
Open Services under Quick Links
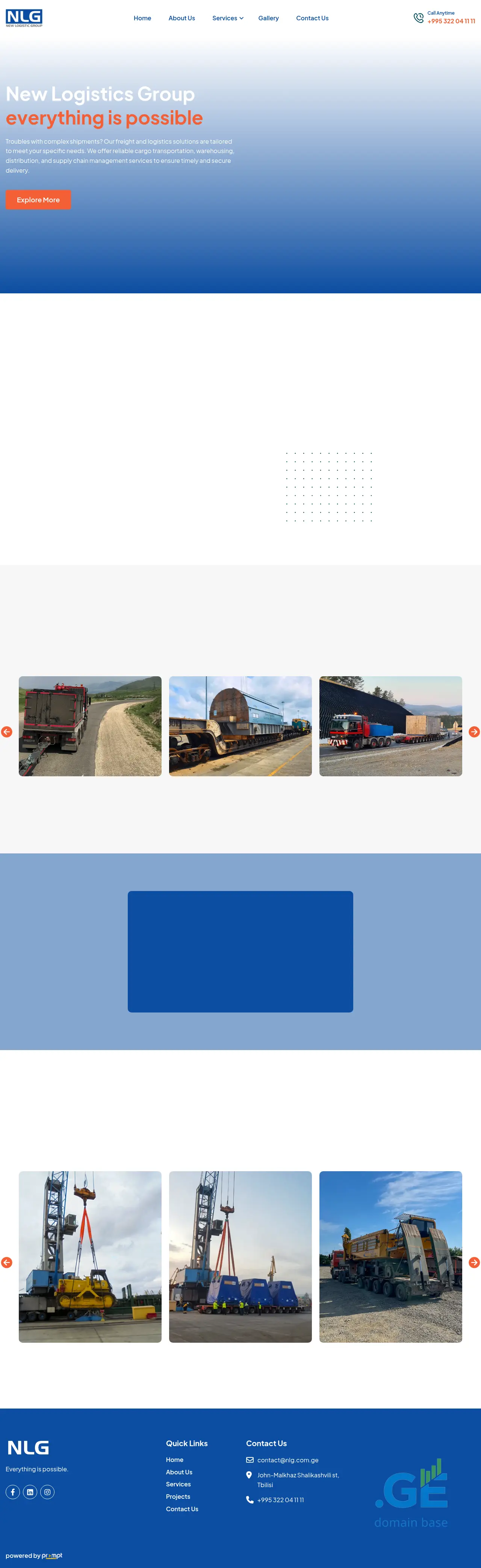178,1484
